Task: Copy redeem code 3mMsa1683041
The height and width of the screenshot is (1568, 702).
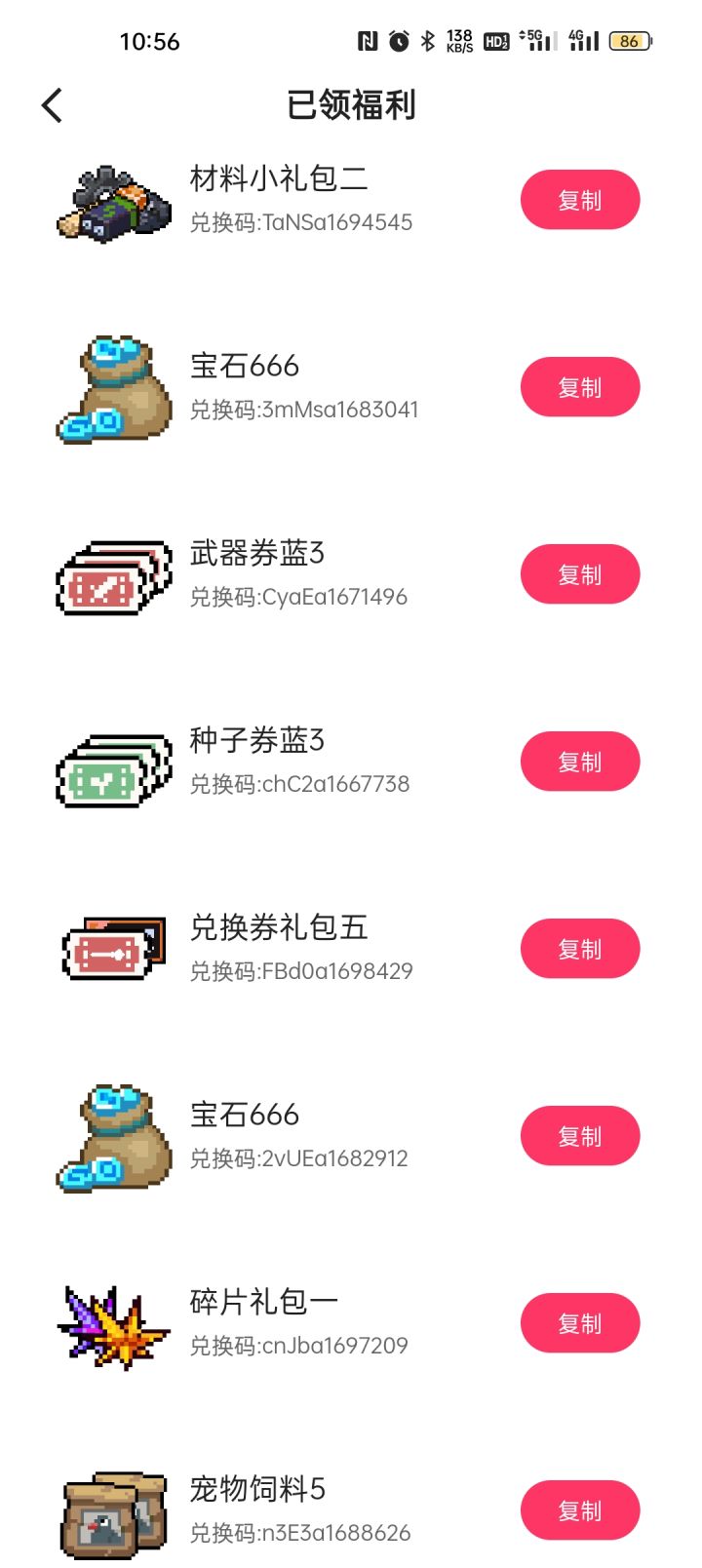Action: coord(579,387)
